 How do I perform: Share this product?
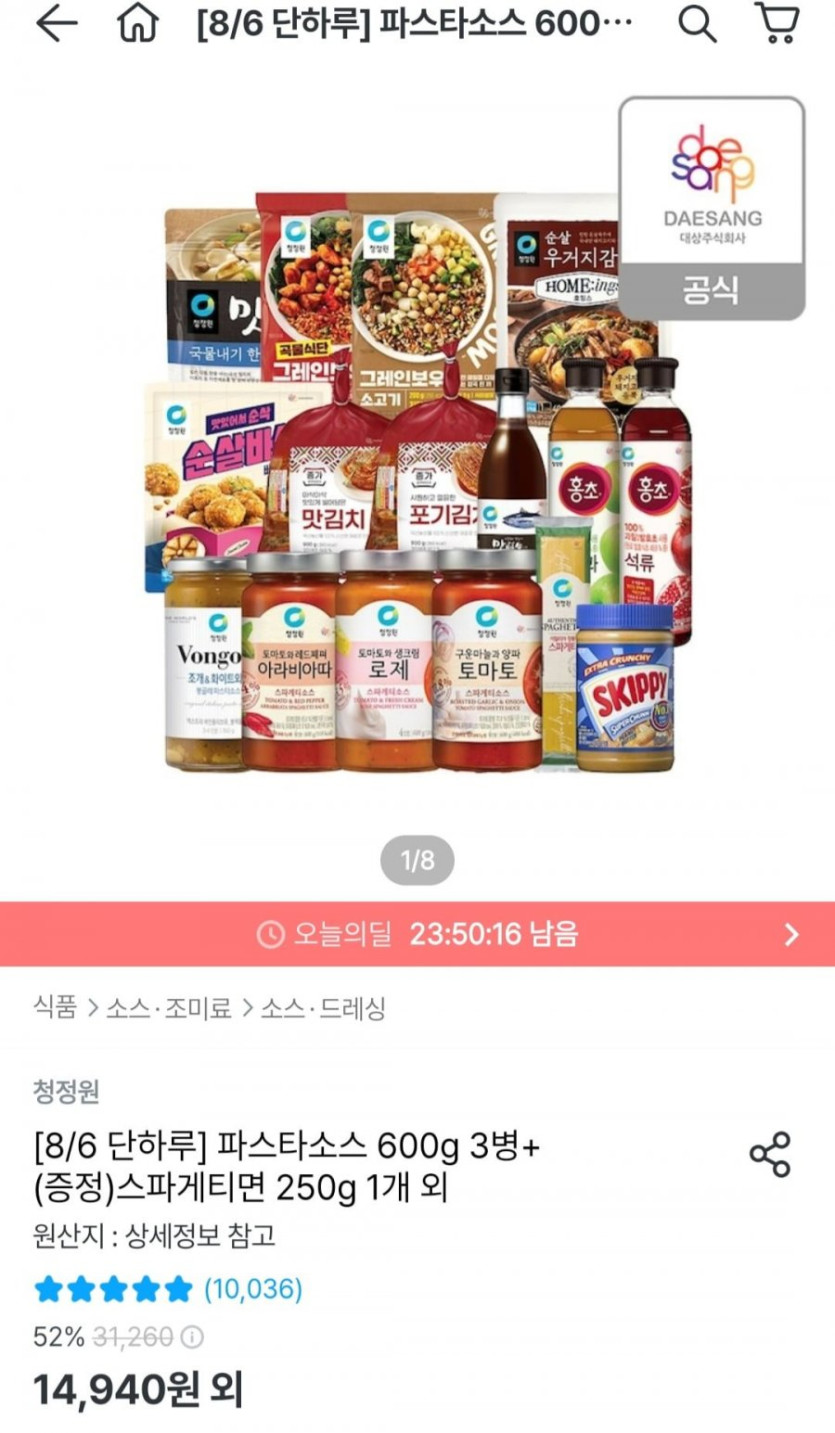(x=769, y=1154)
